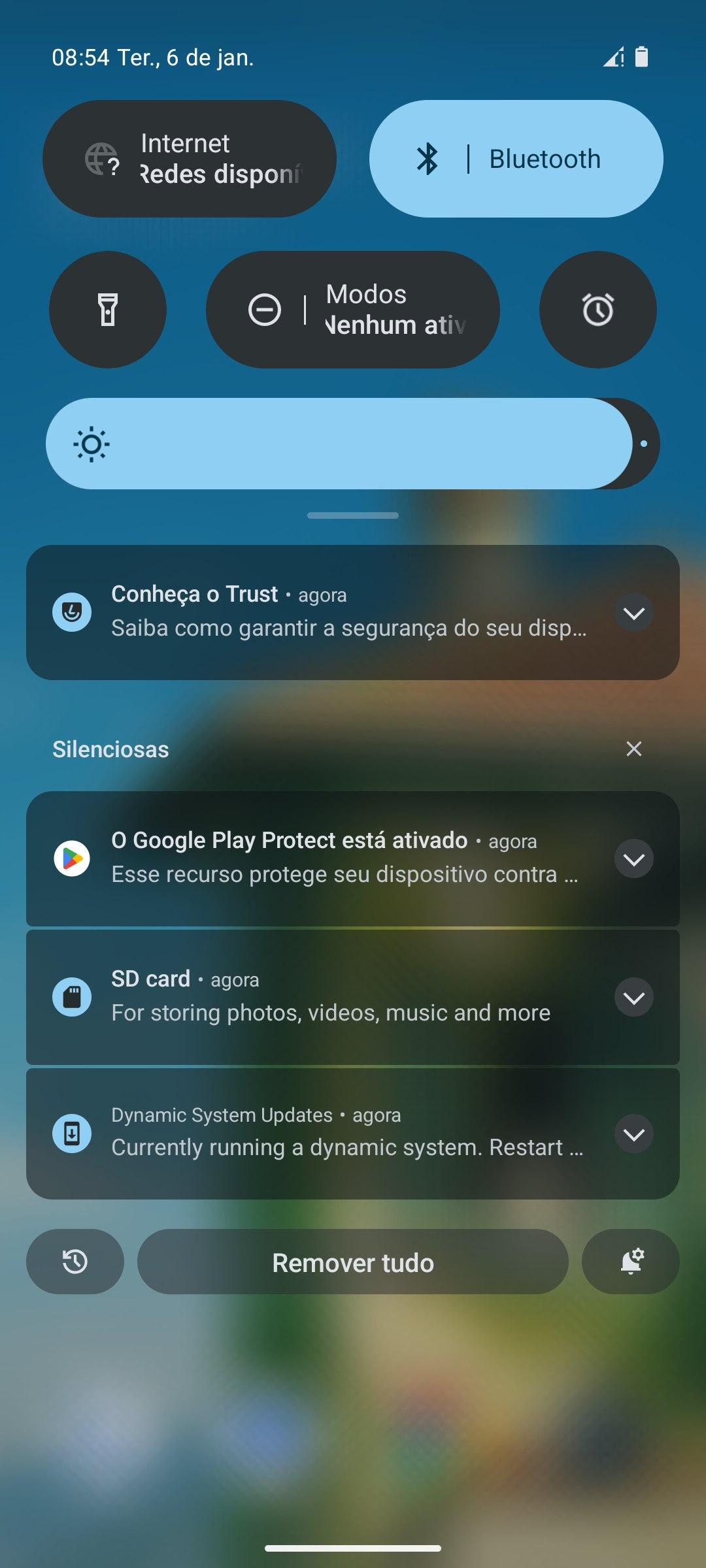Open notification settings bell
The height and width of the screenshot is (1568, 706).
click(630, 1262)
